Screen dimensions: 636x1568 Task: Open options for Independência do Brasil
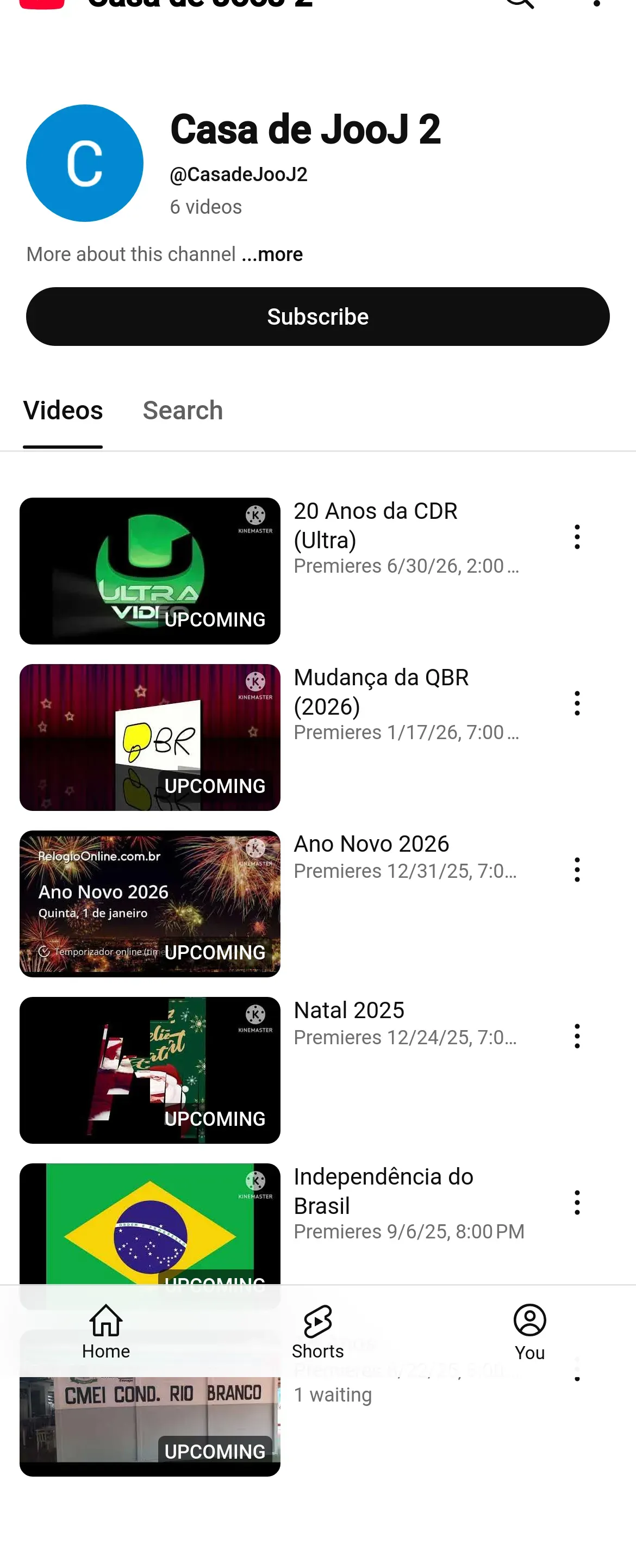[577, 1203]
